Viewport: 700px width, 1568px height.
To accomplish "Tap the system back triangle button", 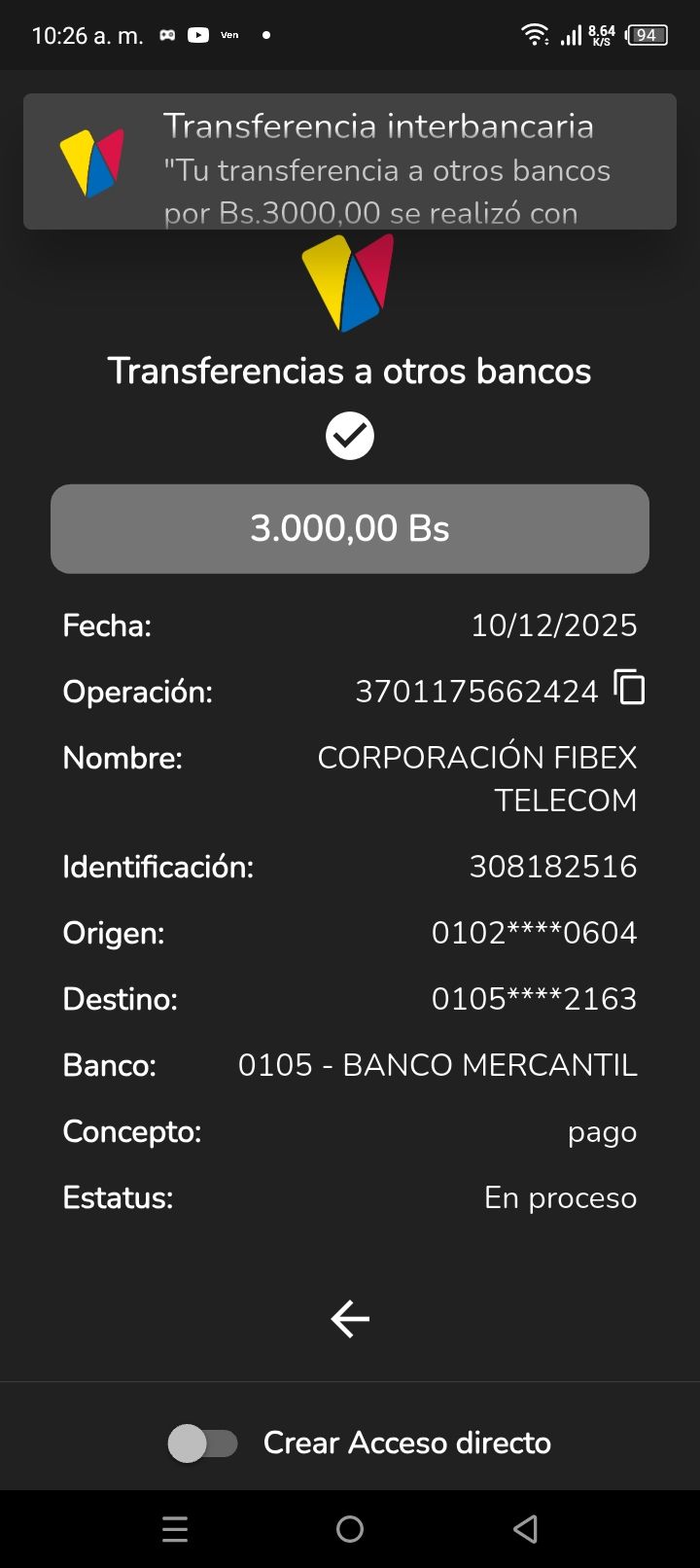I will [525, 1530].
